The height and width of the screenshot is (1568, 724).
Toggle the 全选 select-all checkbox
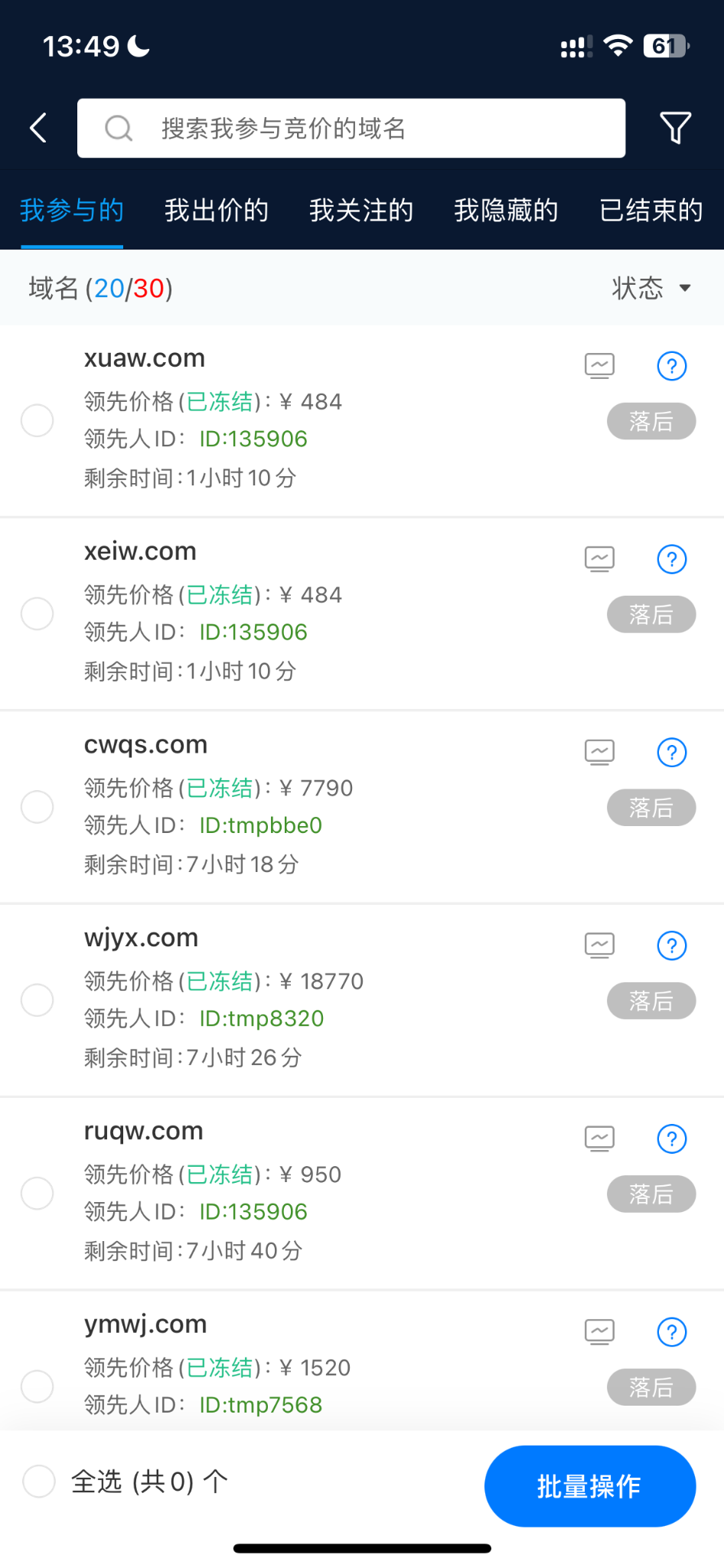[39, 1481]
